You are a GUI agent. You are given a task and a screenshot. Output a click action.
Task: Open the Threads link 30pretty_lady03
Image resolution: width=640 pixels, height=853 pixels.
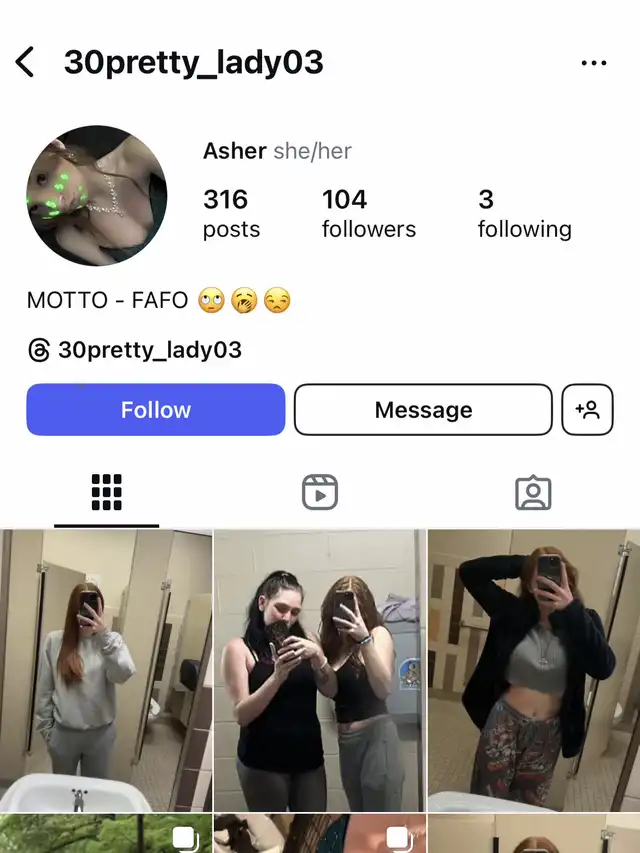tap(134, 350)
